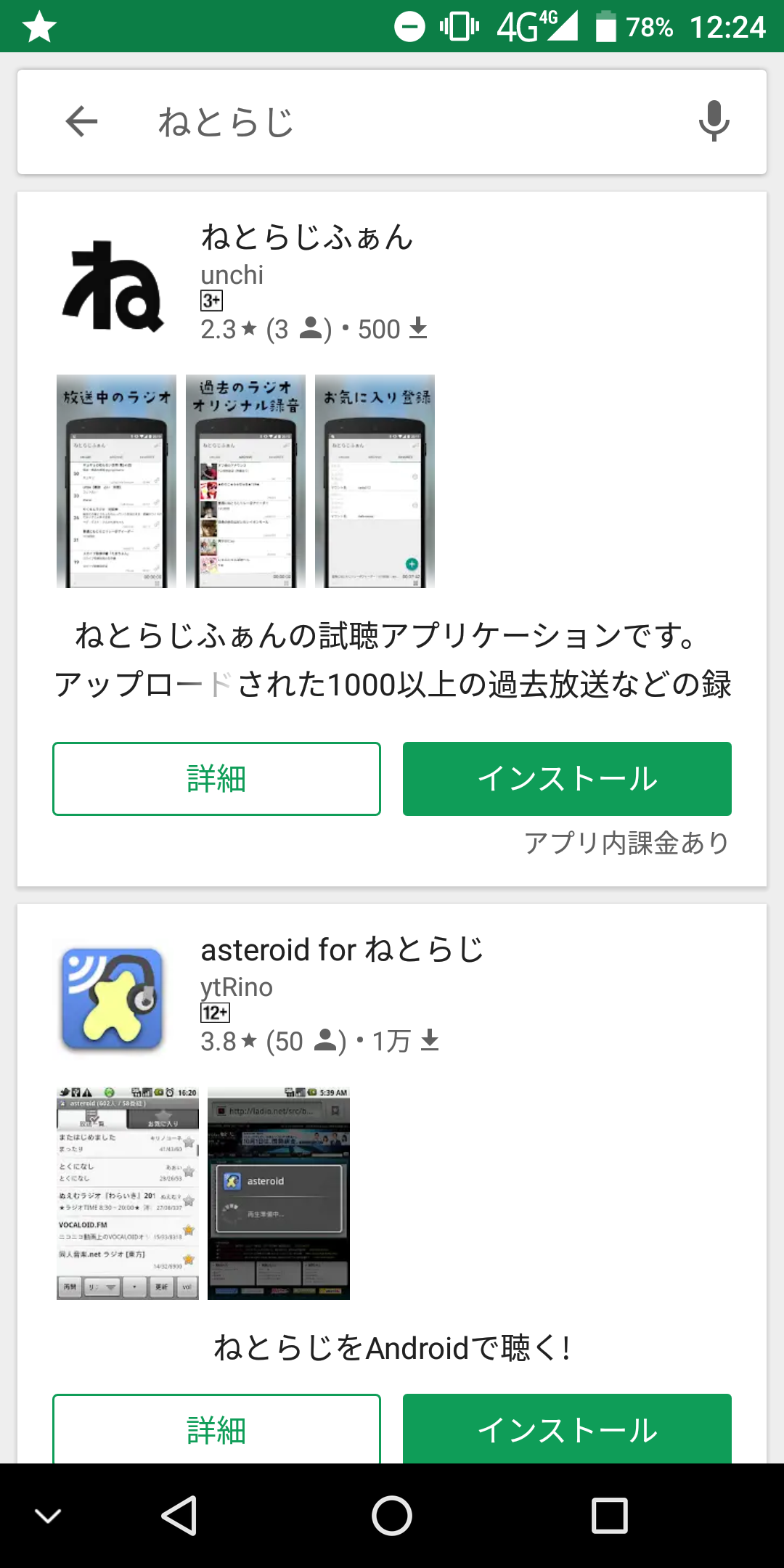View asteroid's station list screenshot

point(128,1193)
